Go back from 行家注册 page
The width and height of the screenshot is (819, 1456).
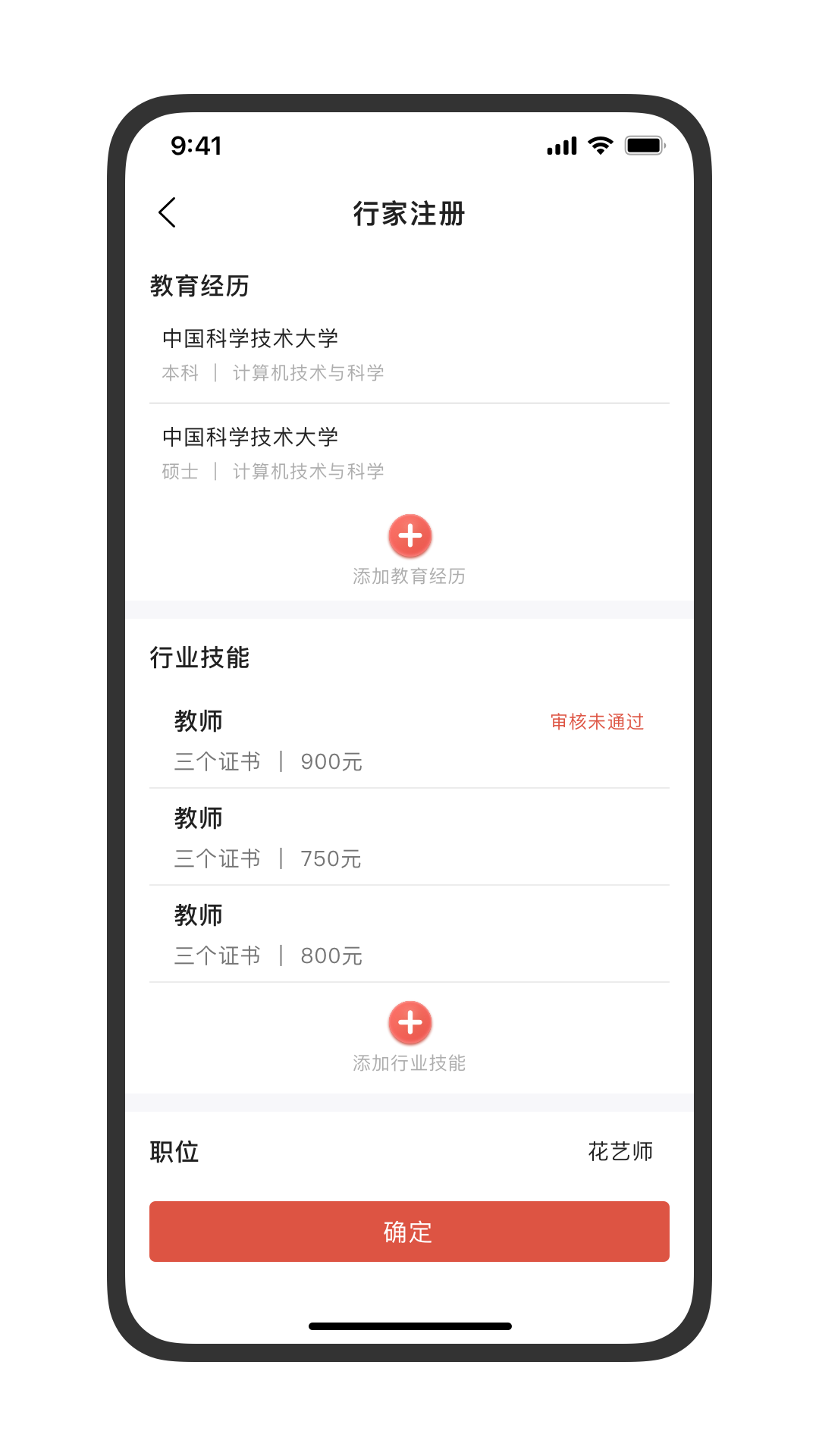point(168,212)
